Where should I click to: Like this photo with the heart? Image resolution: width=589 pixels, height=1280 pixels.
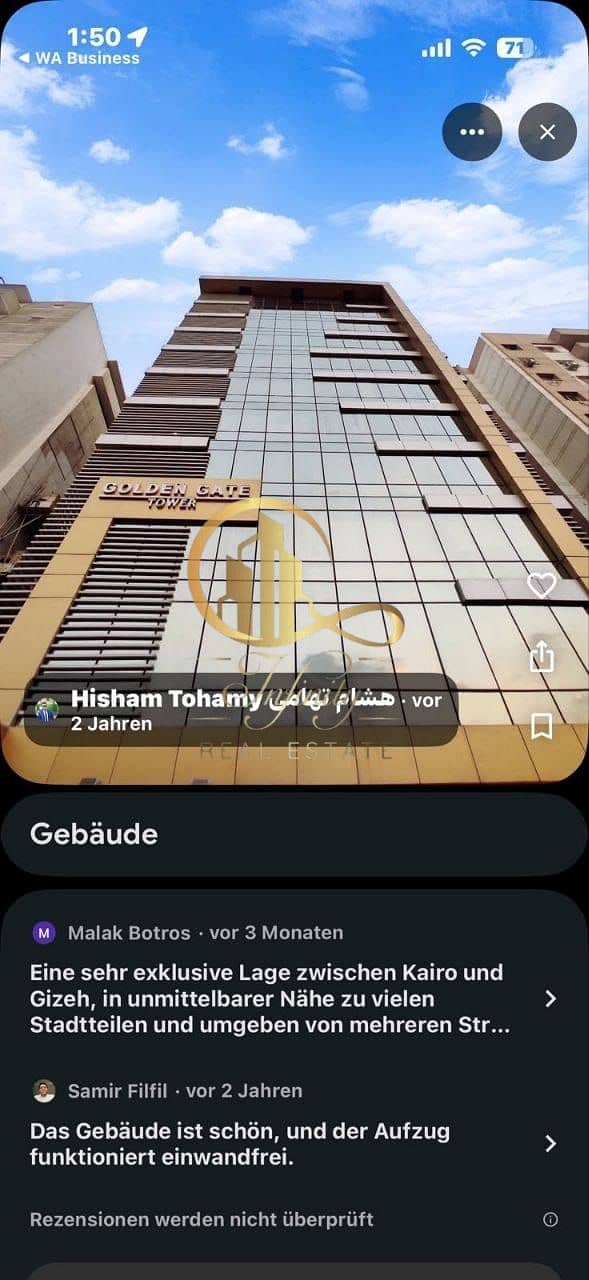[541, 585]
